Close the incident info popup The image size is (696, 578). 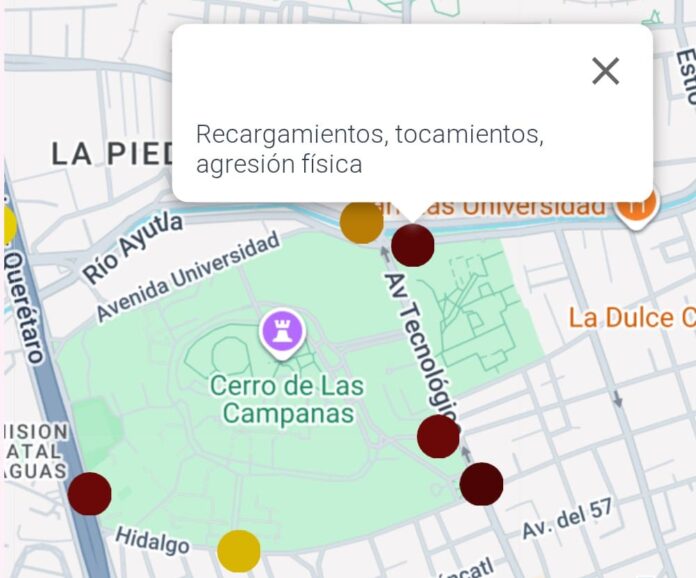605,71
